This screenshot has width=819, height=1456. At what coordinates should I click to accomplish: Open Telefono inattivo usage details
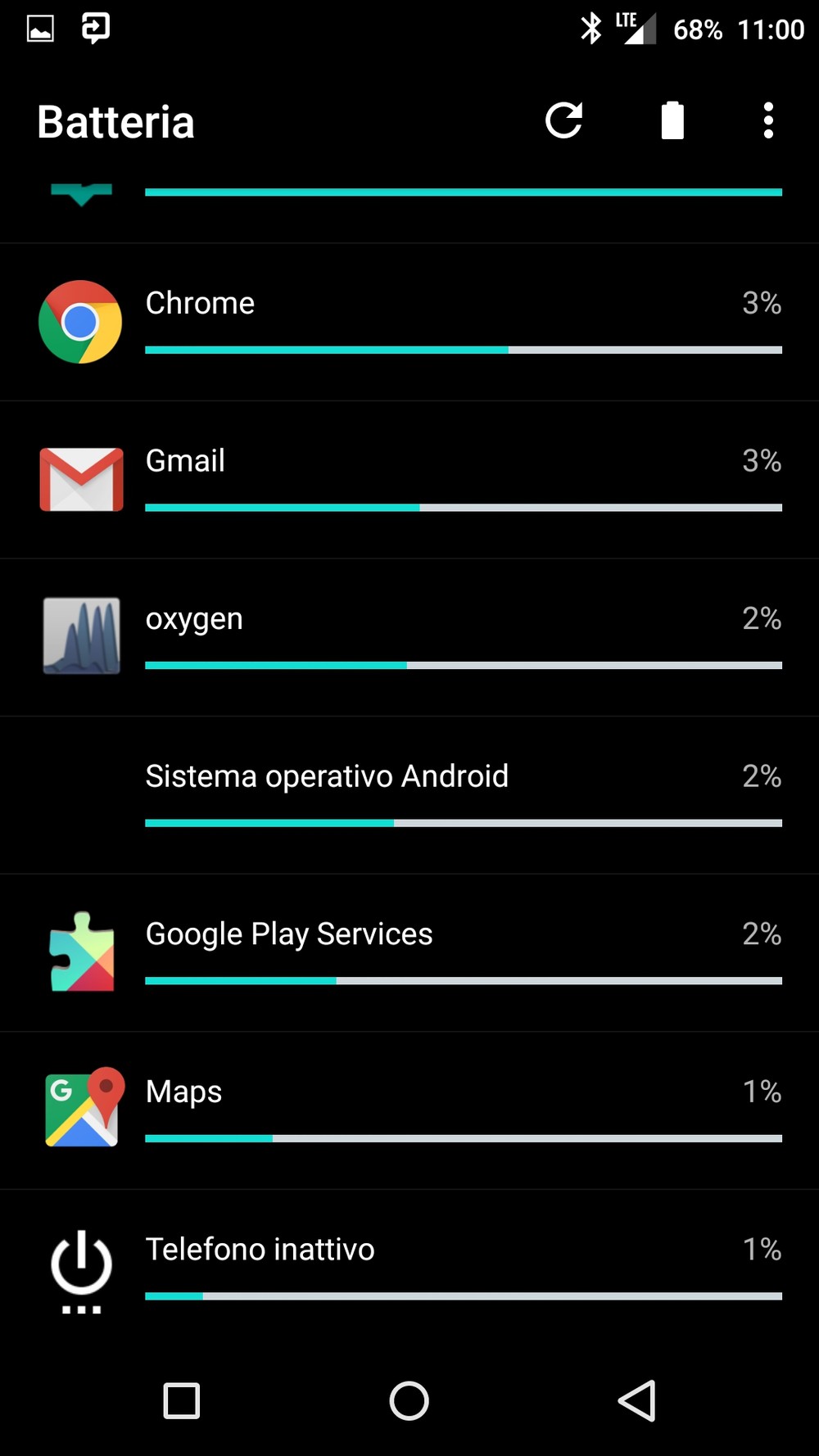click(x=409, y=1267)
